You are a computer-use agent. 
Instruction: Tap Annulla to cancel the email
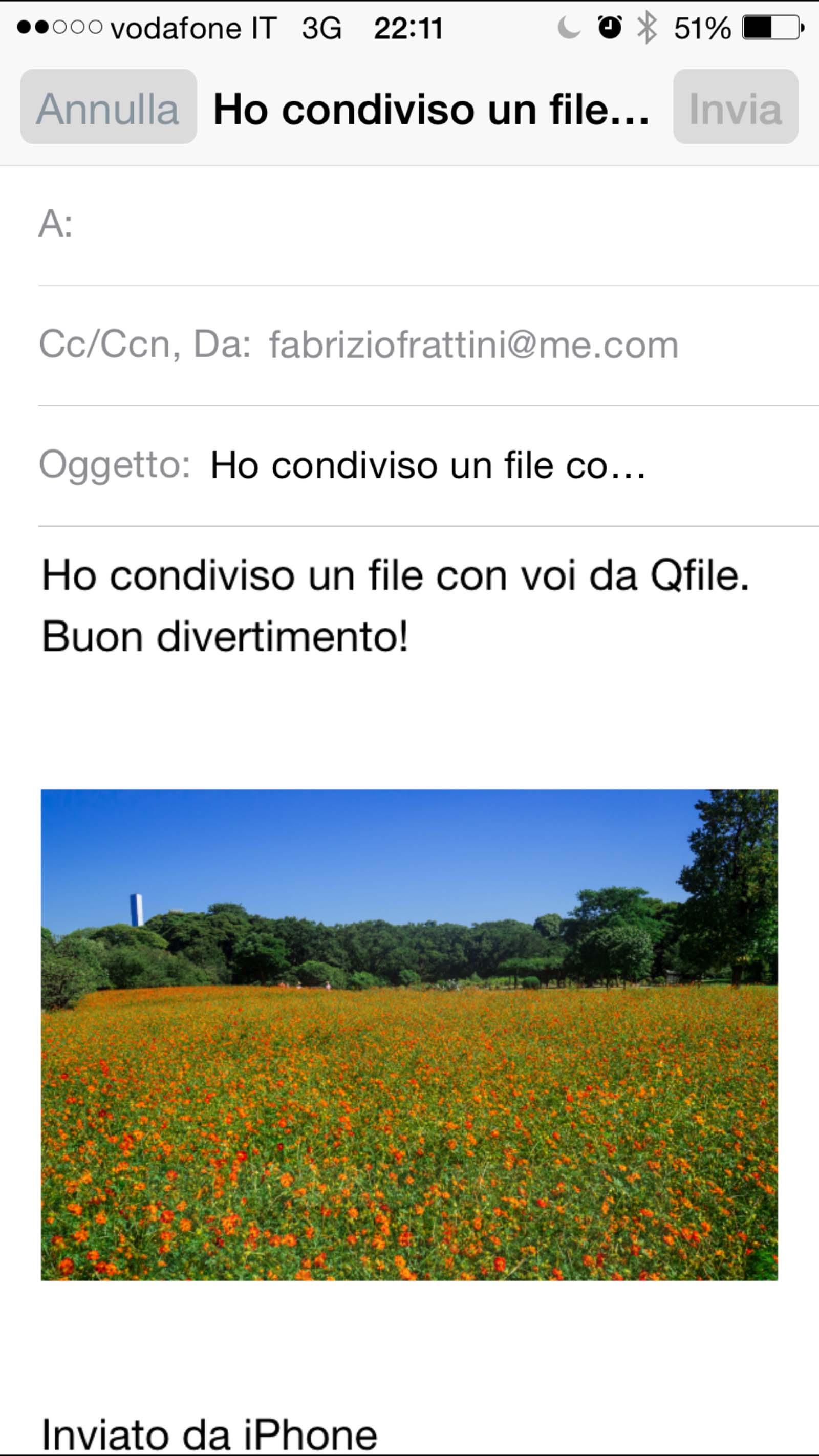tap(108, 108)
